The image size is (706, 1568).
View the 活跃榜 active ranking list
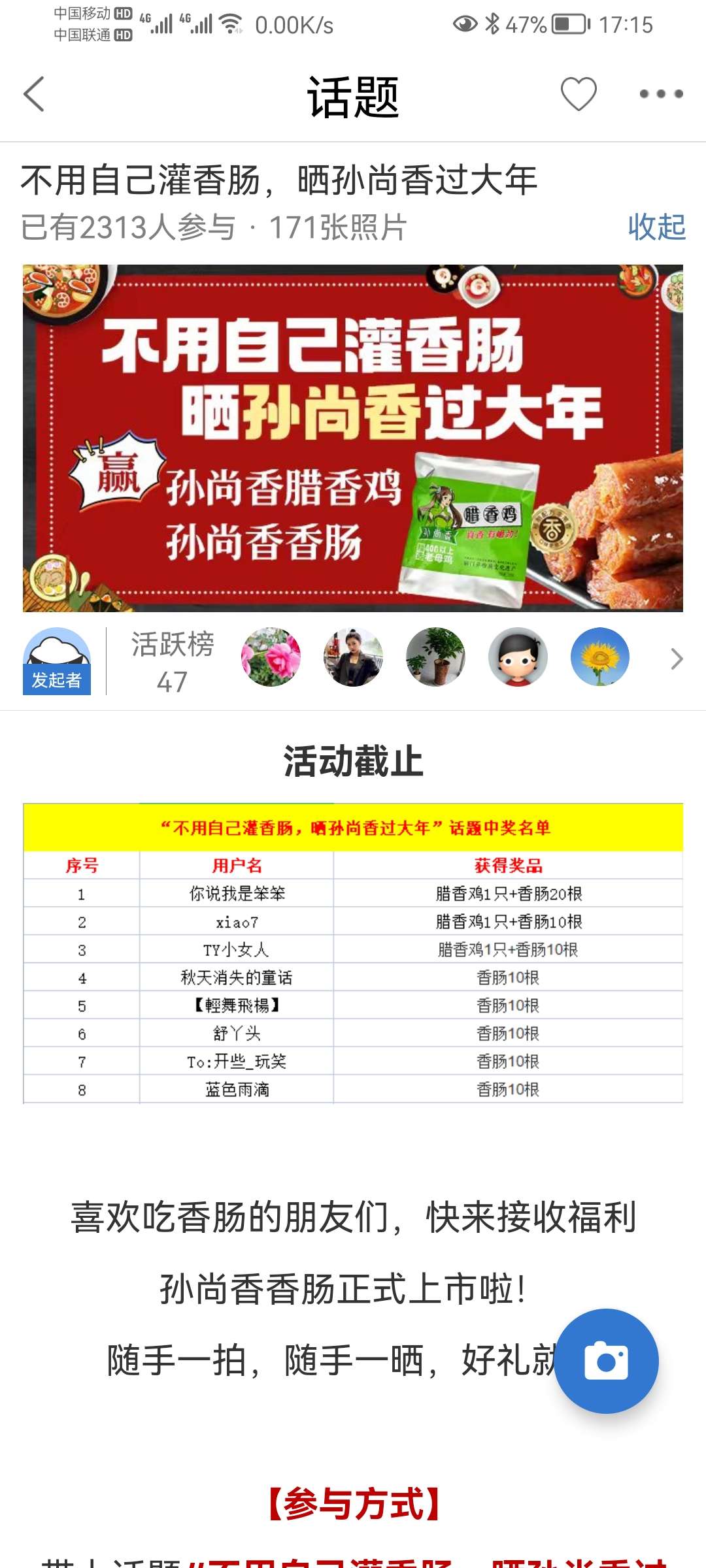coord(172,661)
